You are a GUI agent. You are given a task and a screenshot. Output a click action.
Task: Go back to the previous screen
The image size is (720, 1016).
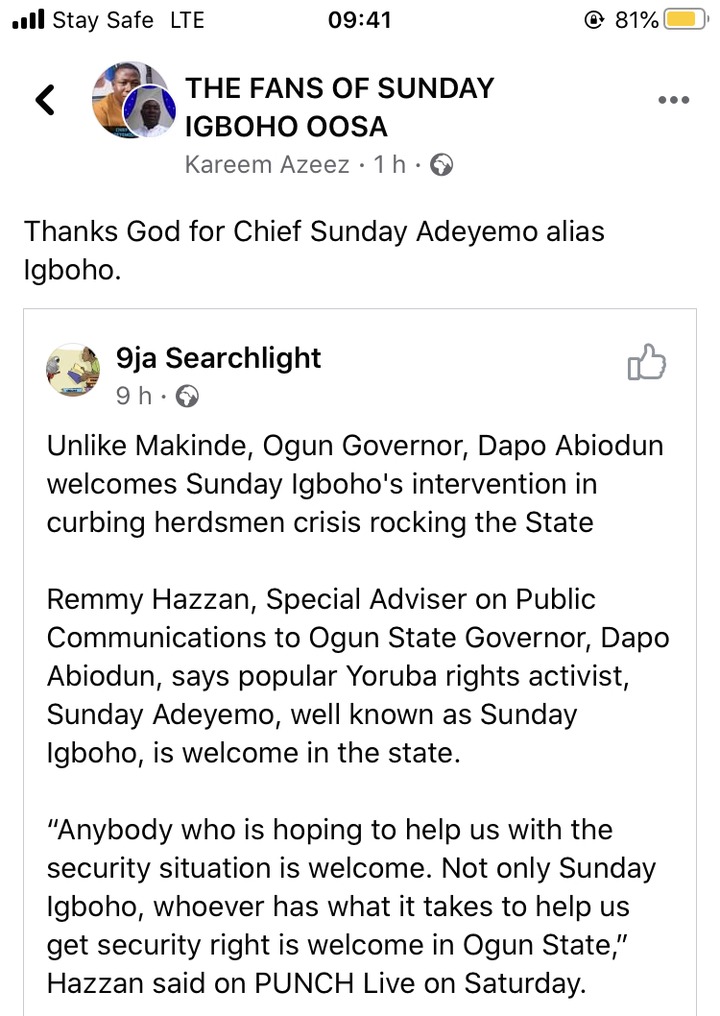tap(45, 100)
